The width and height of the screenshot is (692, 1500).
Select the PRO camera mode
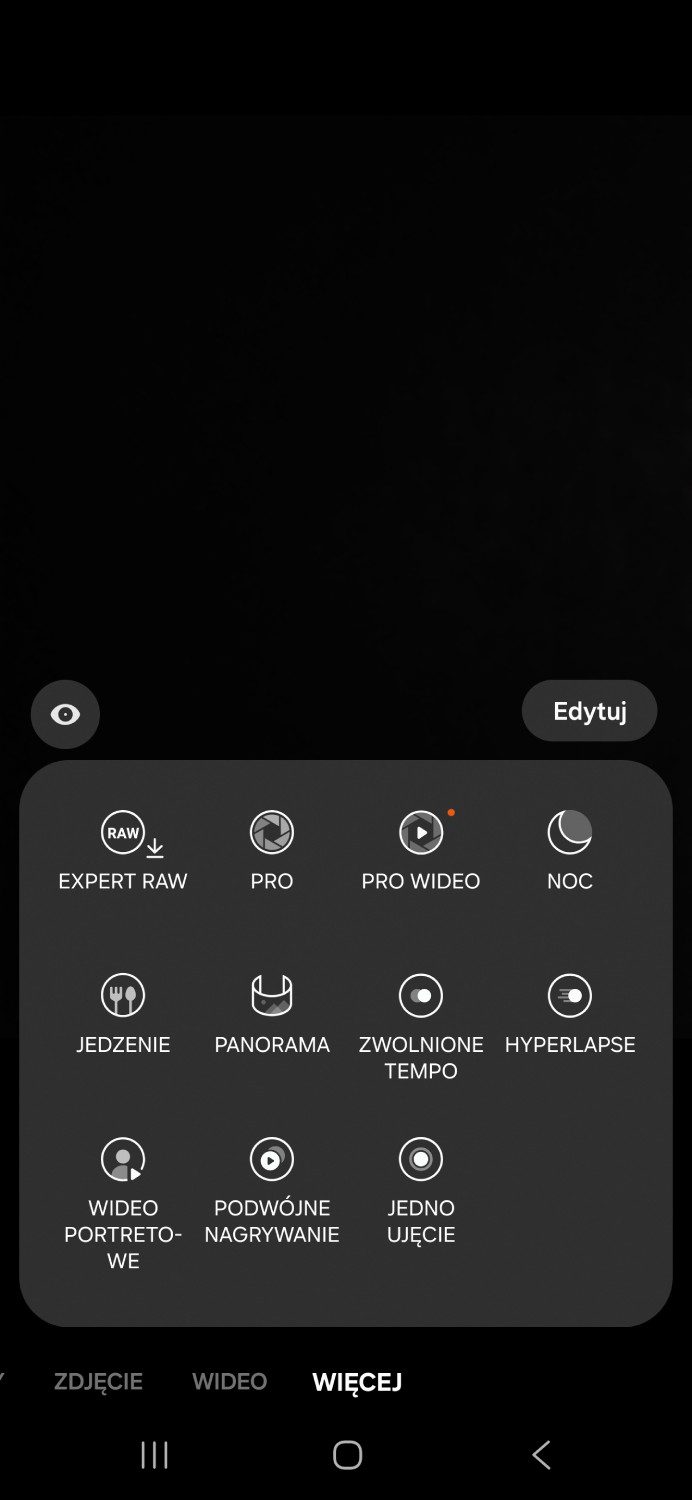coord(272,851)
